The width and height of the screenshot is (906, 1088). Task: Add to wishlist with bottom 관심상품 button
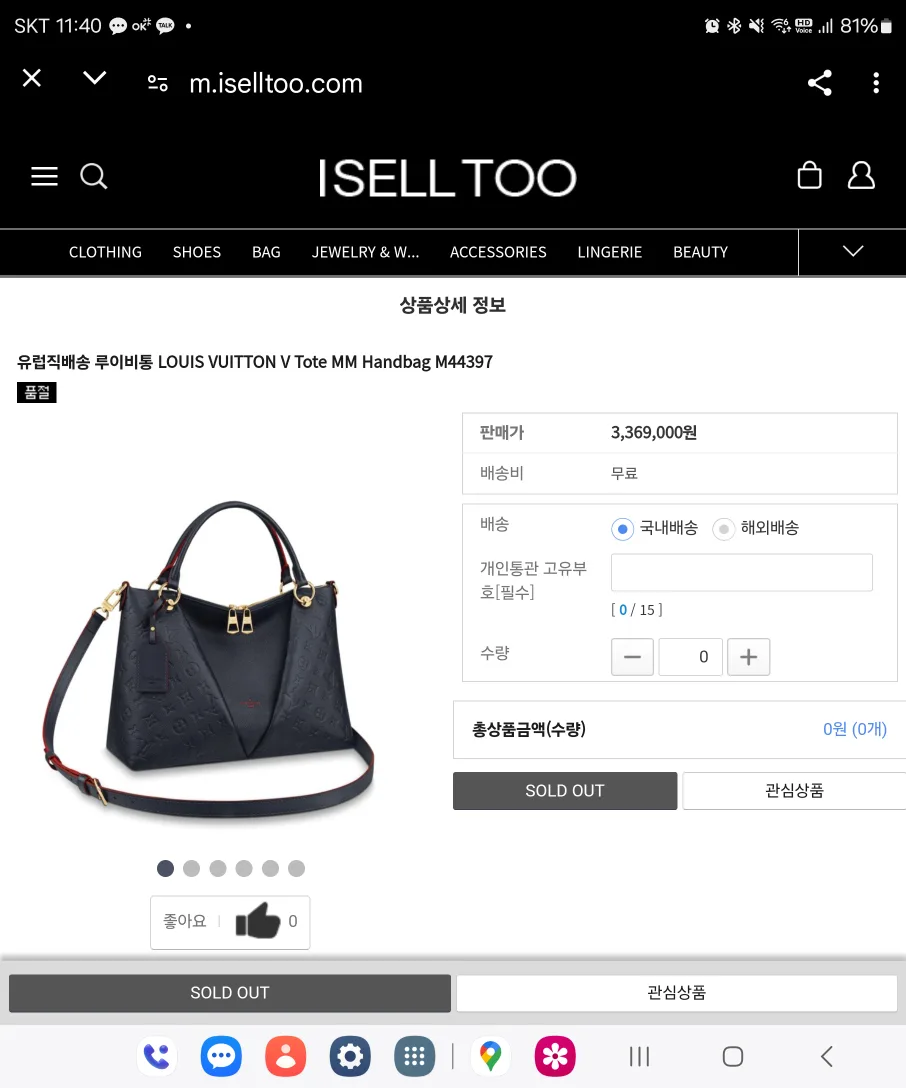coord(676,993)
